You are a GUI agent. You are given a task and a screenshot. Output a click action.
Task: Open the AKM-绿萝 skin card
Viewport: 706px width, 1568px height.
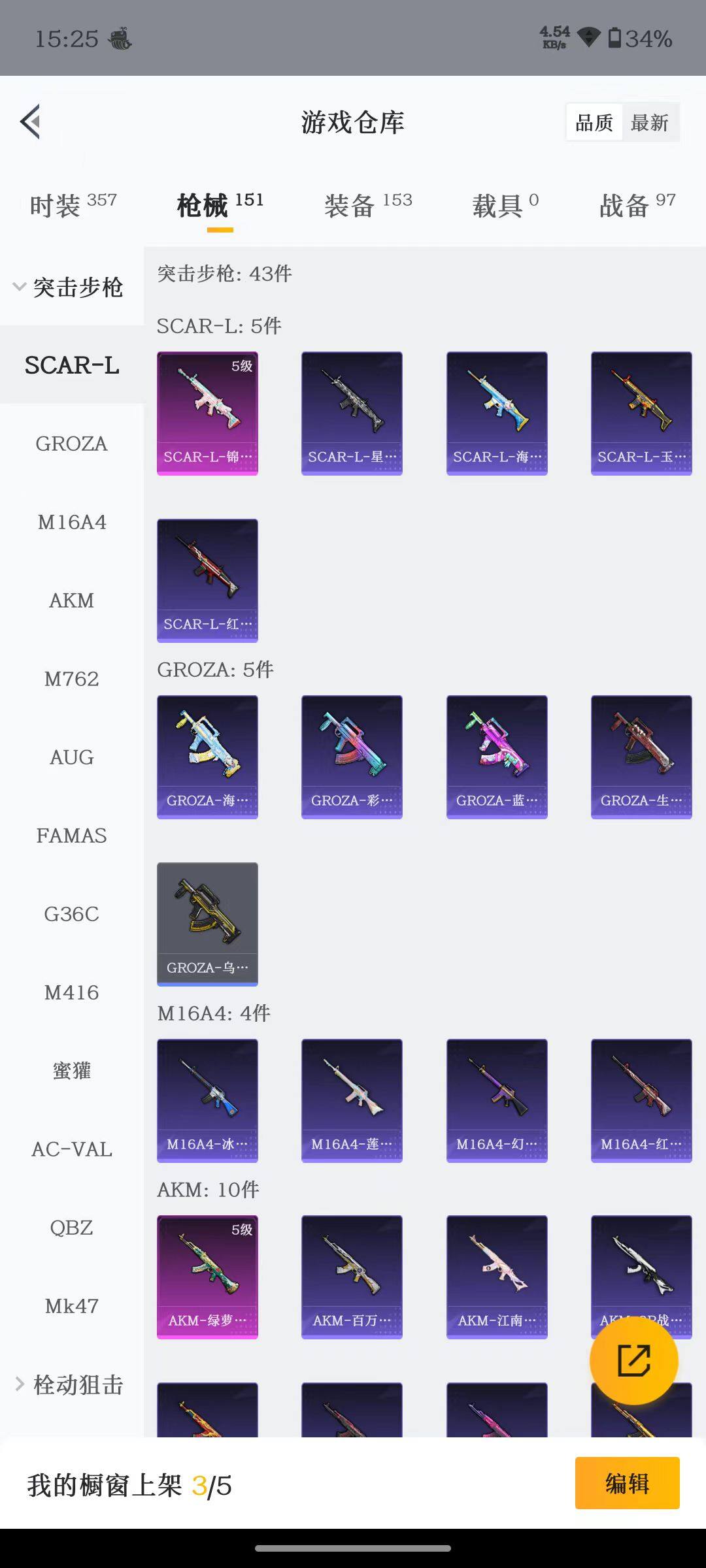pos(207,1277)
